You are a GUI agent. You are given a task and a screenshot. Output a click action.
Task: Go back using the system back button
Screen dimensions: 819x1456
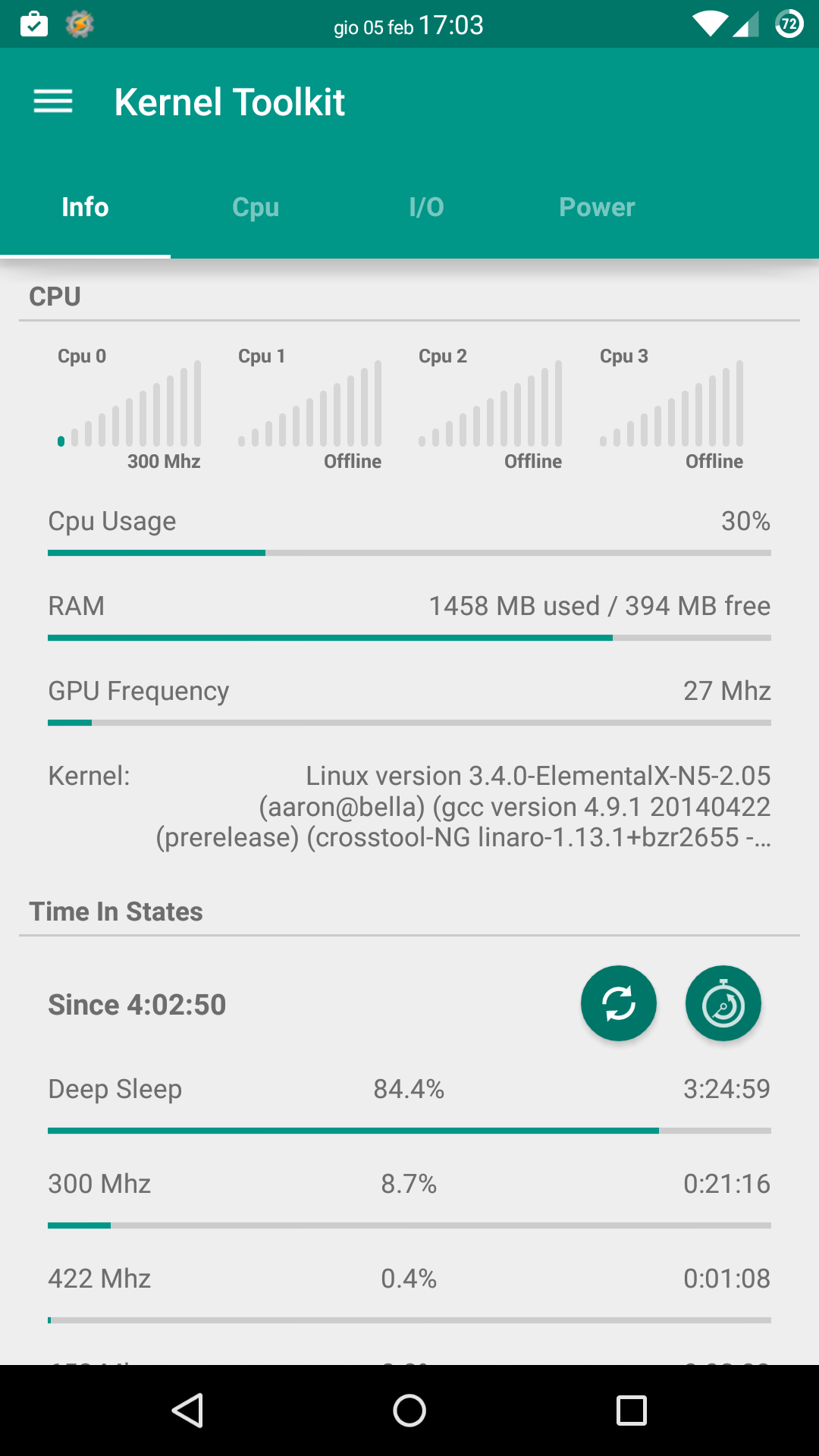187,1410
